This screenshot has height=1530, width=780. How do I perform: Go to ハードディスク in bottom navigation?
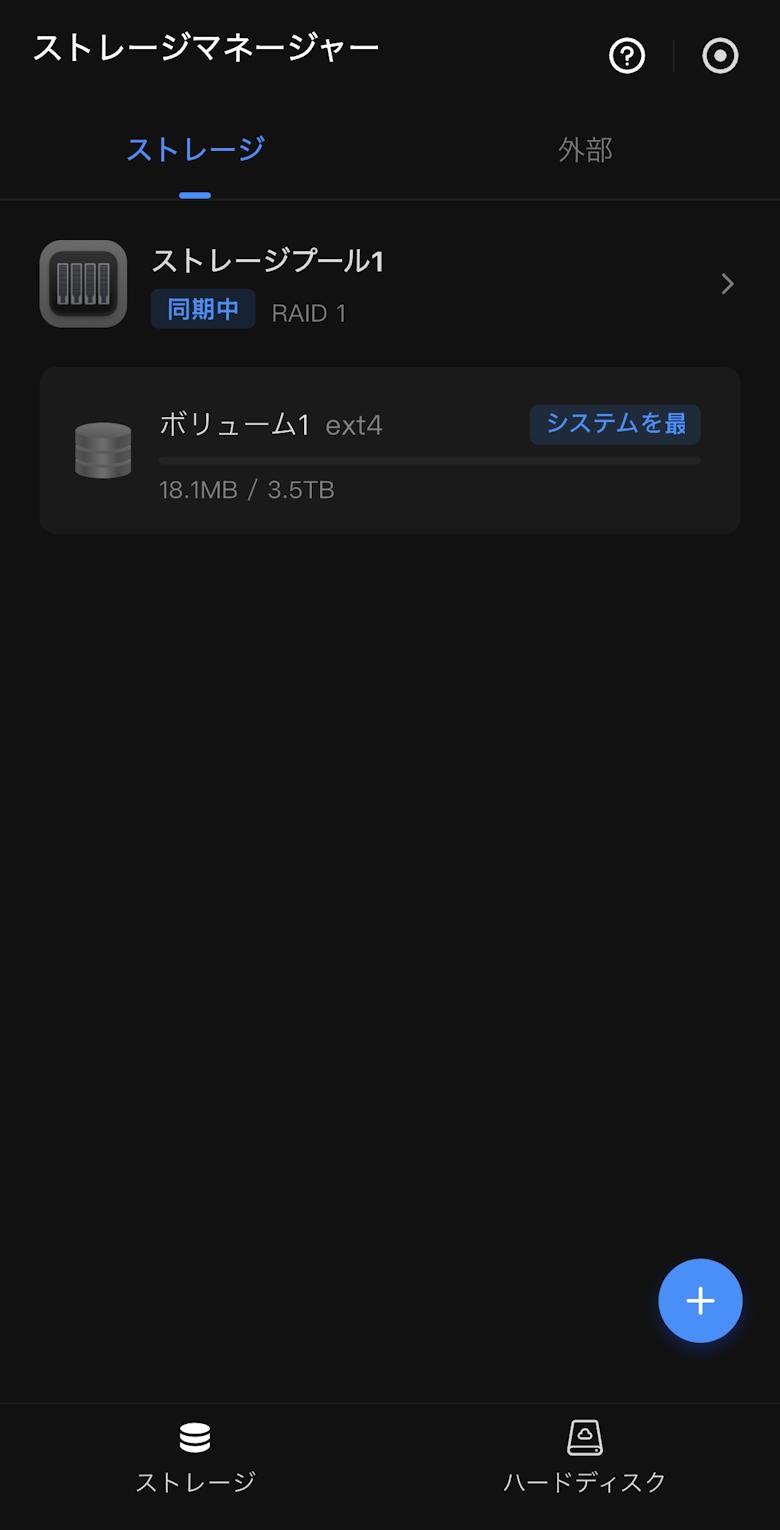(x=585, y=1455)
